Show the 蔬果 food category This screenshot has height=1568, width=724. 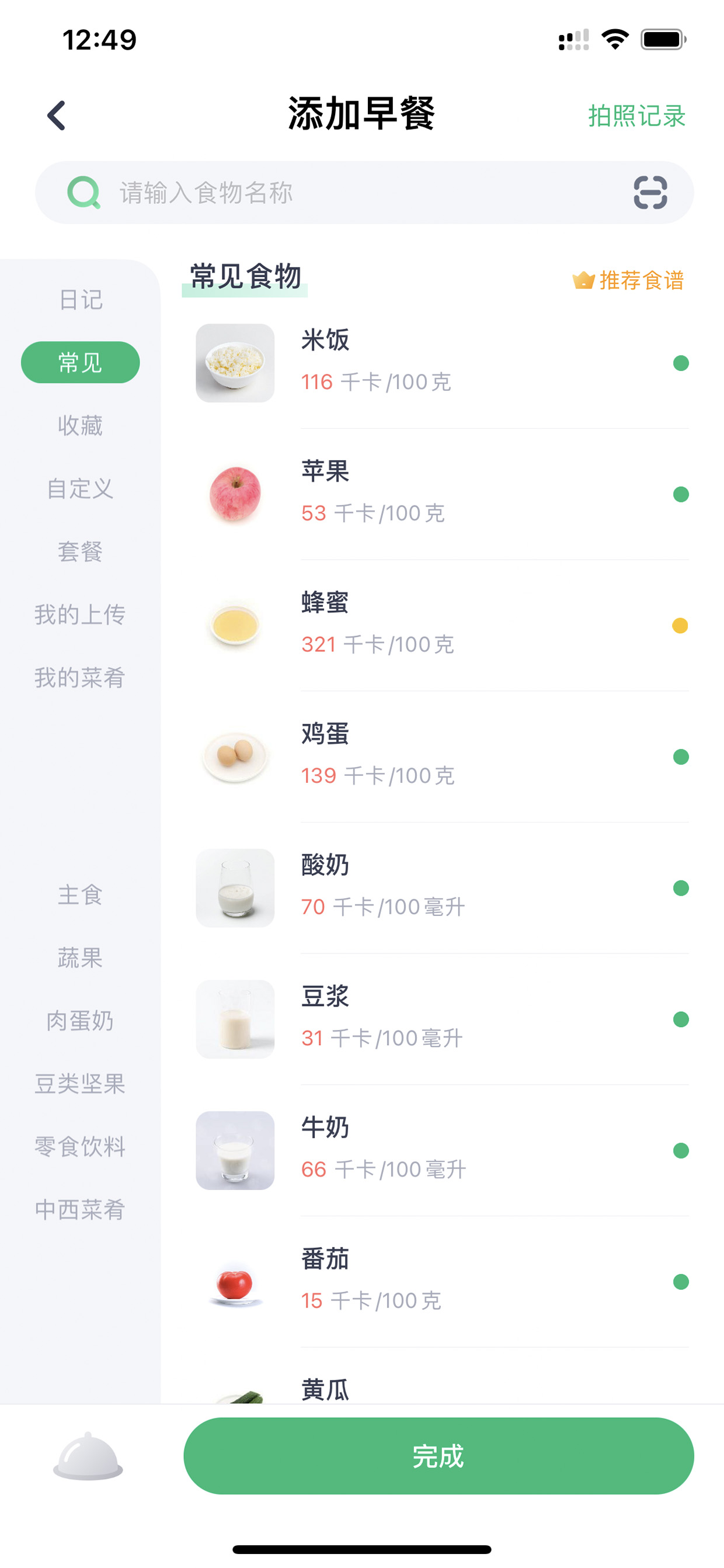click(x=81, y=958)
